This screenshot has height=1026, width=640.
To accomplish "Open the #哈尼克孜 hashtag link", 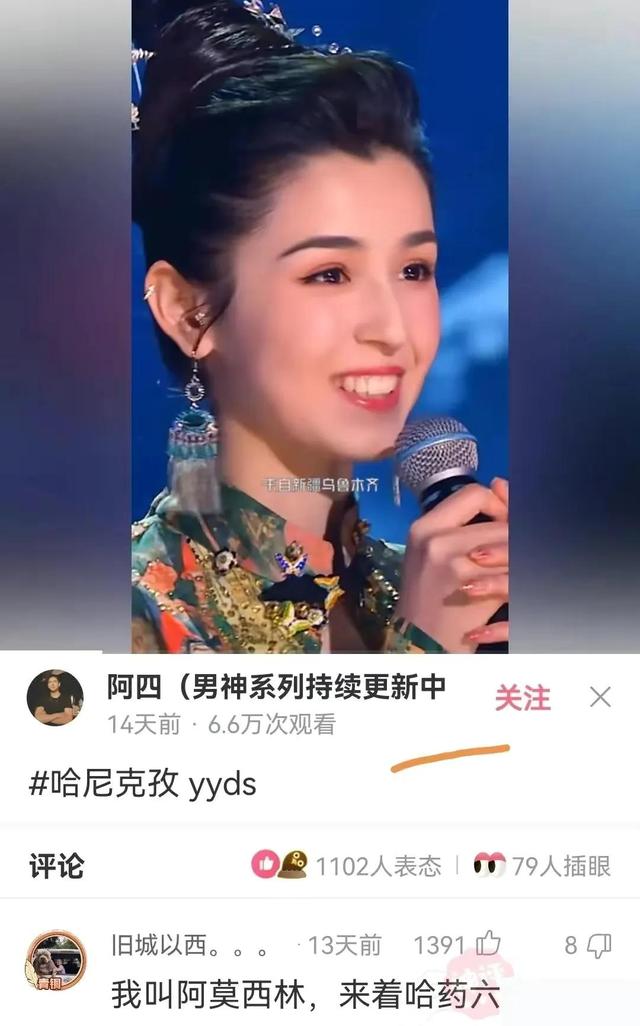I will point(104,783).
